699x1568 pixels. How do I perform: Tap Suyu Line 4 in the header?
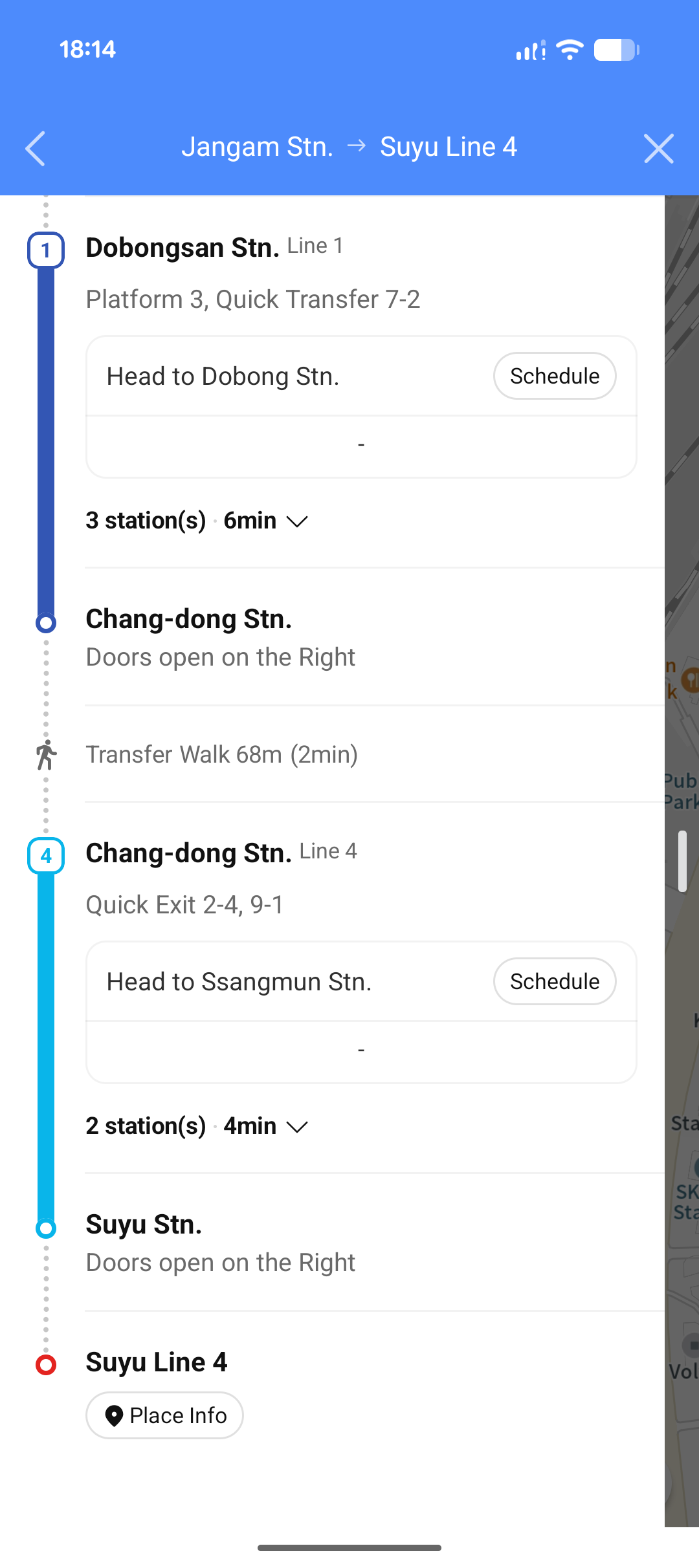click(x=449, y=146)
